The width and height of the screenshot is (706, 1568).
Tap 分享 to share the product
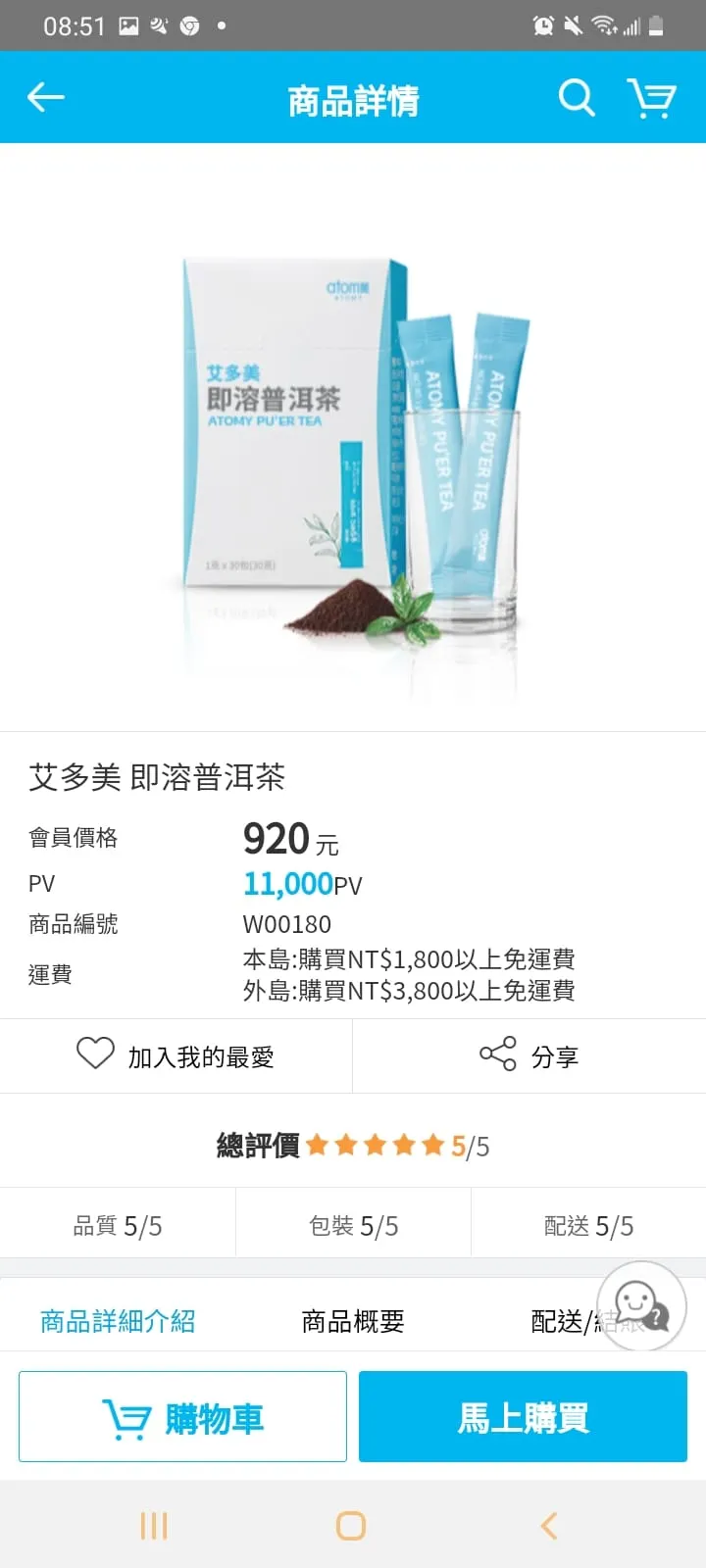click(x=554, y=1055)
